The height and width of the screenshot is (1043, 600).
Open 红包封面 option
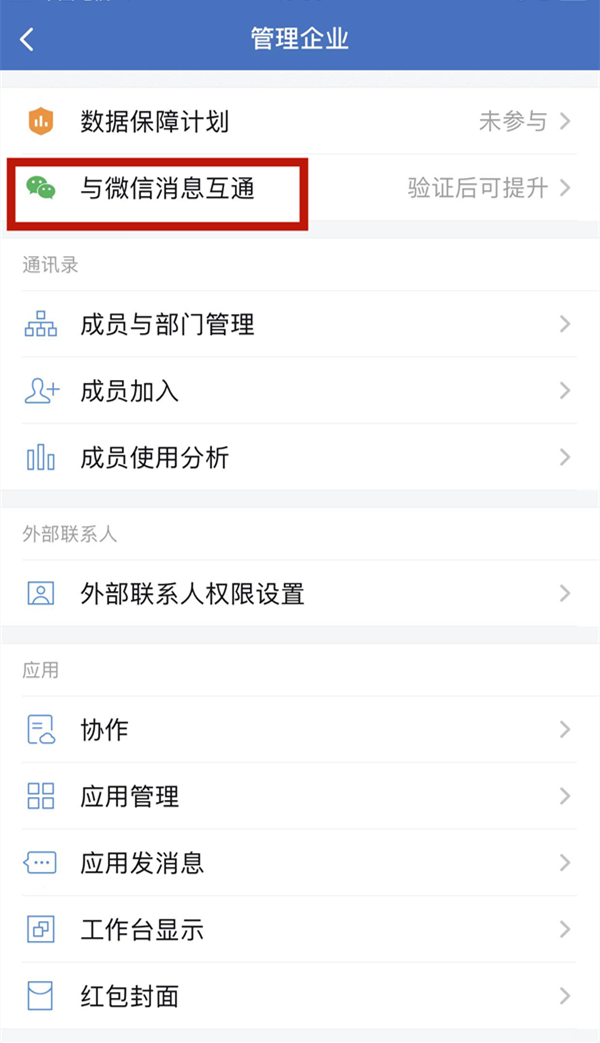[x=299, y=996]
